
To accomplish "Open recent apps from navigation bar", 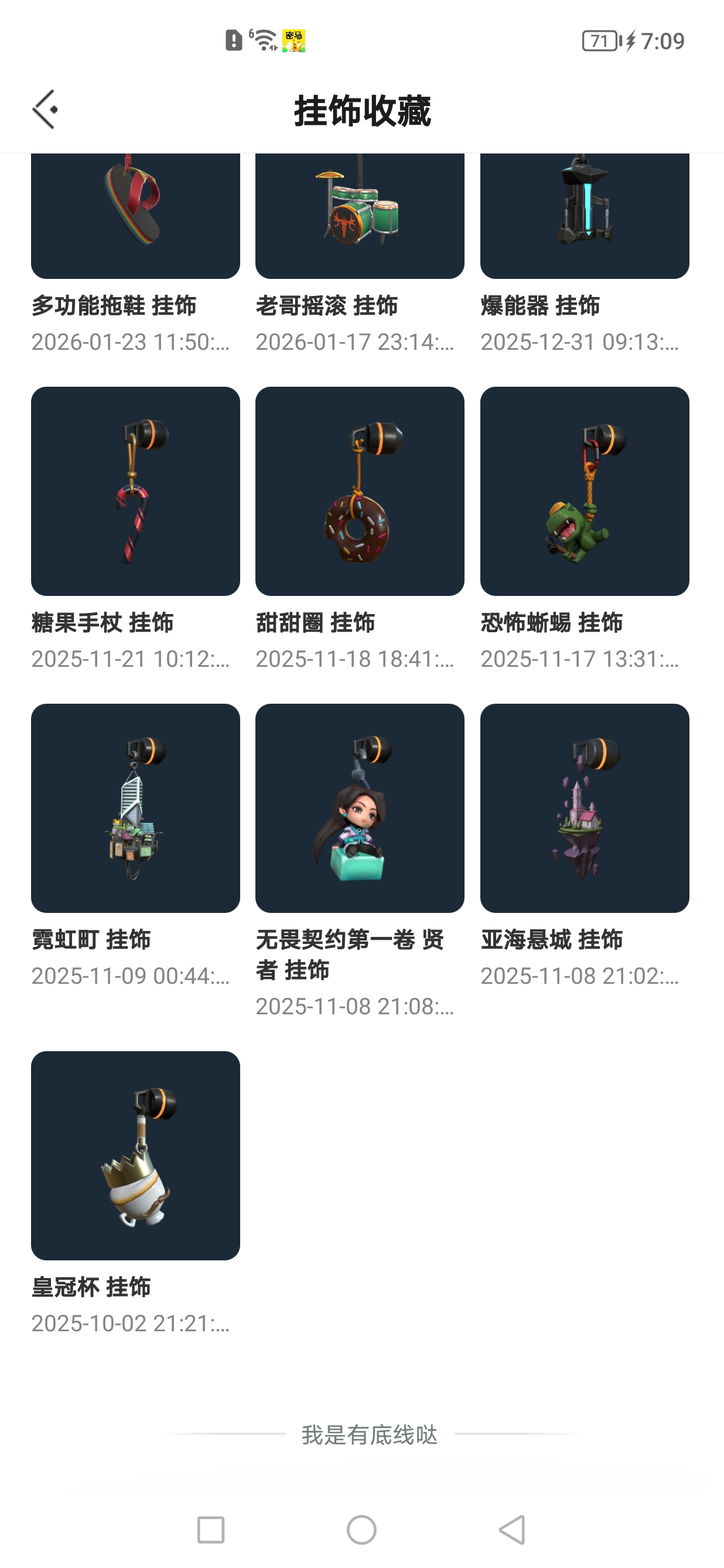I will 211,1530.
